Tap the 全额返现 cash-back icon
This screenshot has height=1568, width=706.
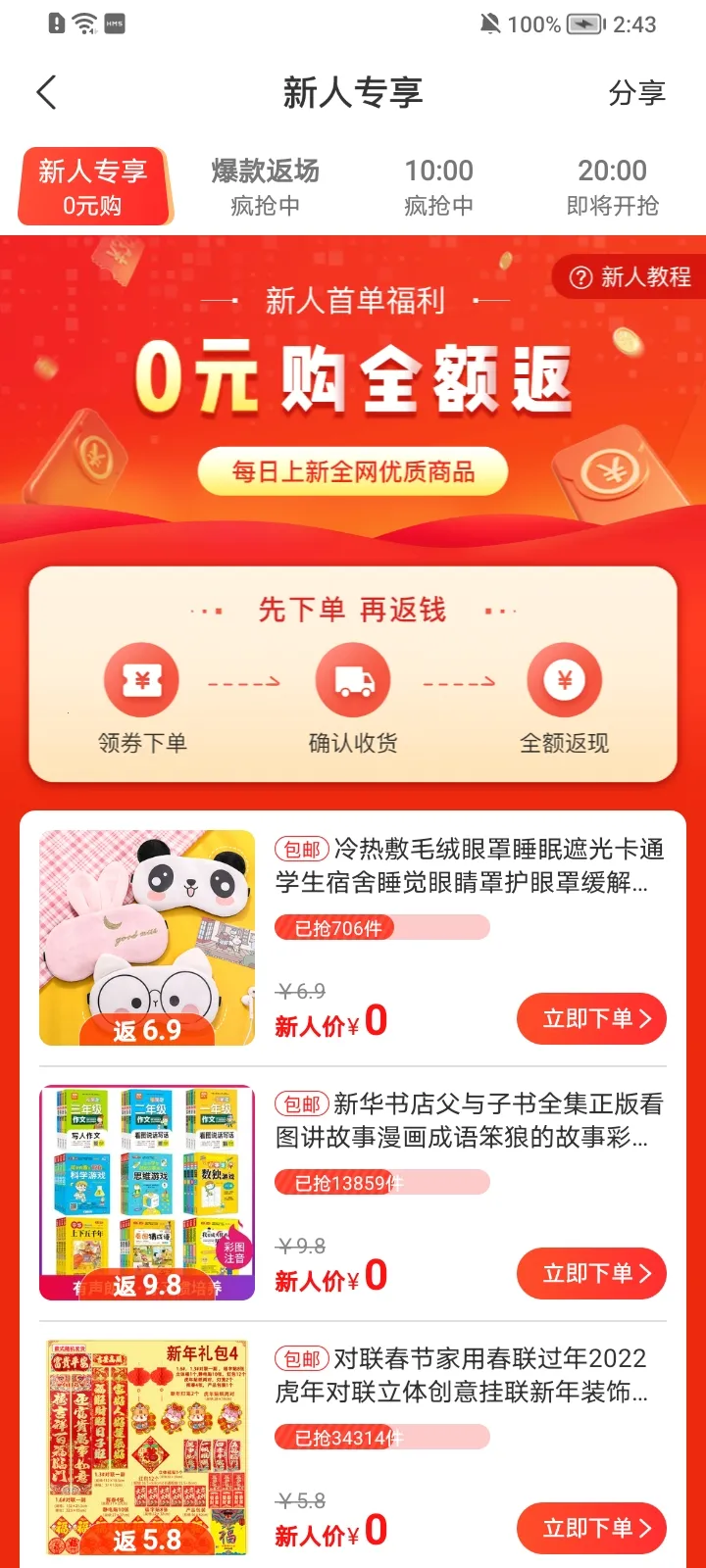tap(565, 678)
